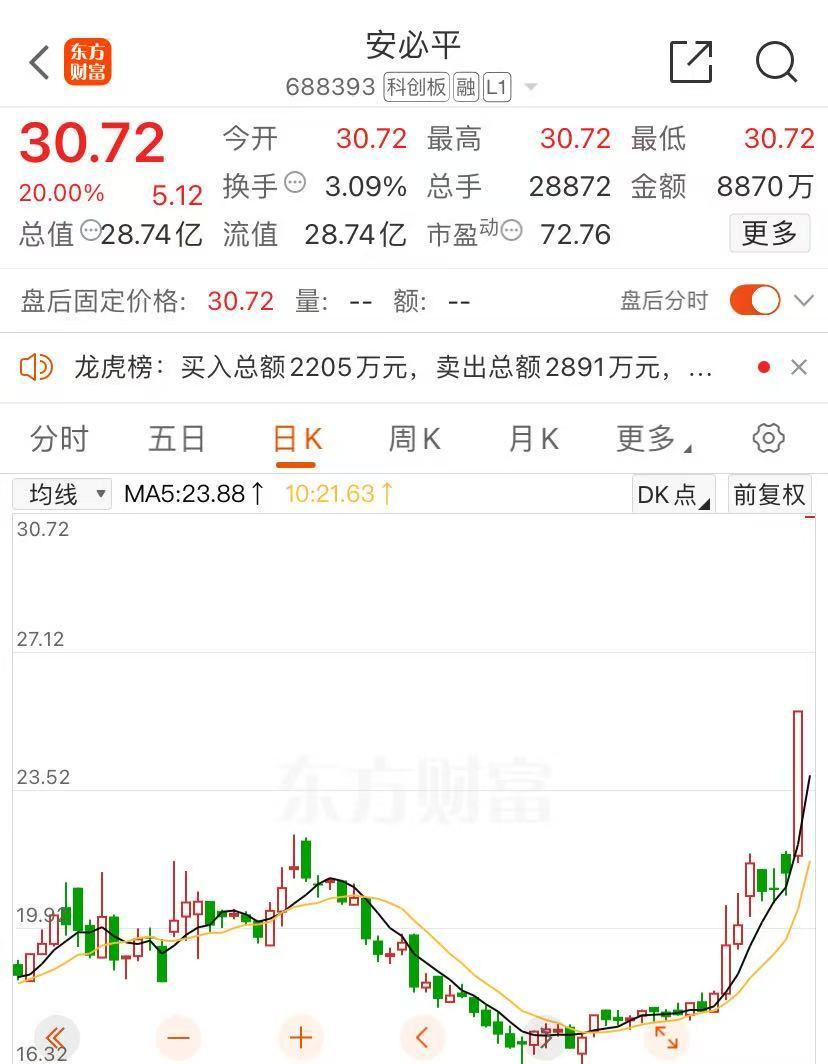828x1064 pixels.
Task: Open search with the magnifier icon
Action: coord(776,62)
